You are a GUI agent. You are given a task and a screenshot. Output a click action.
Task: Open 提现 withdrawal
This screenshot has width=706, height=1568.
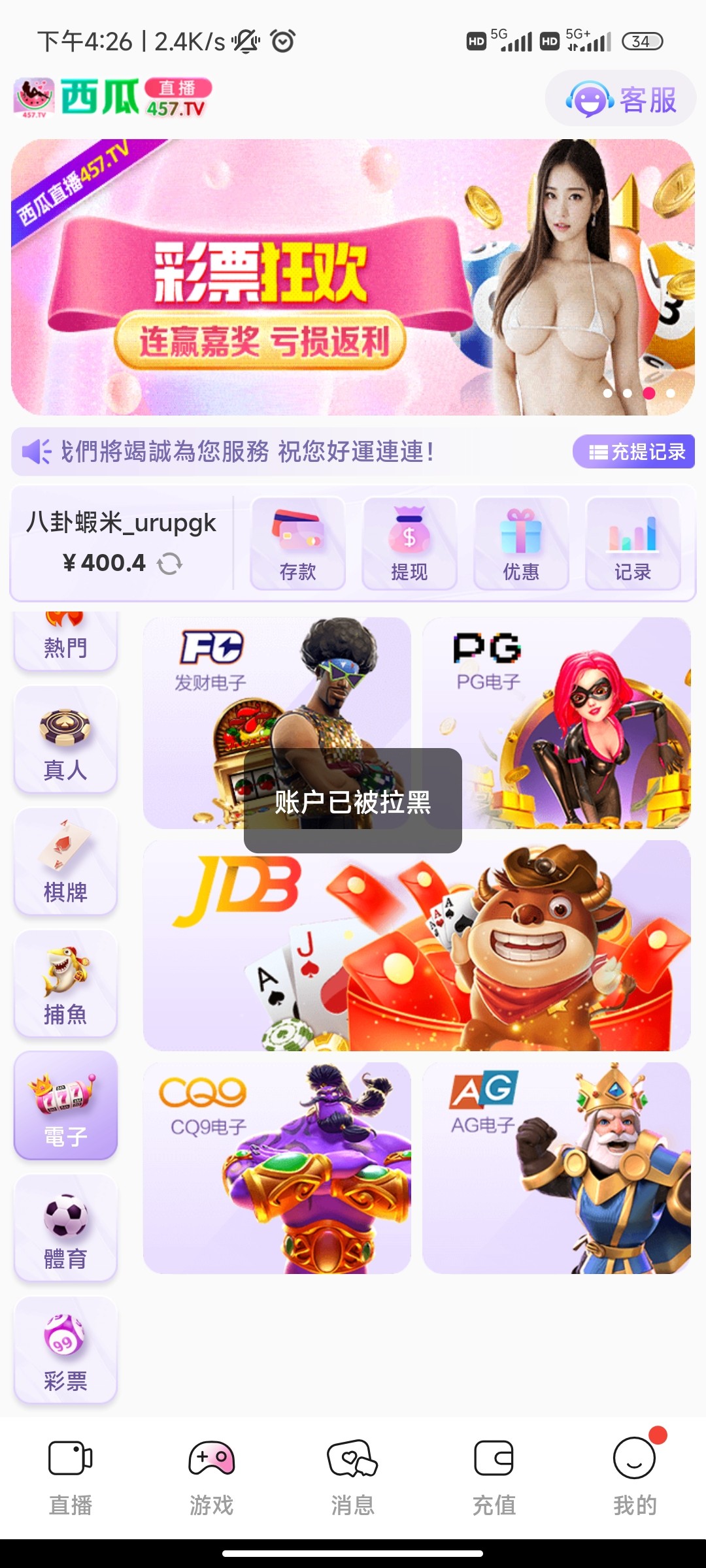409,544
